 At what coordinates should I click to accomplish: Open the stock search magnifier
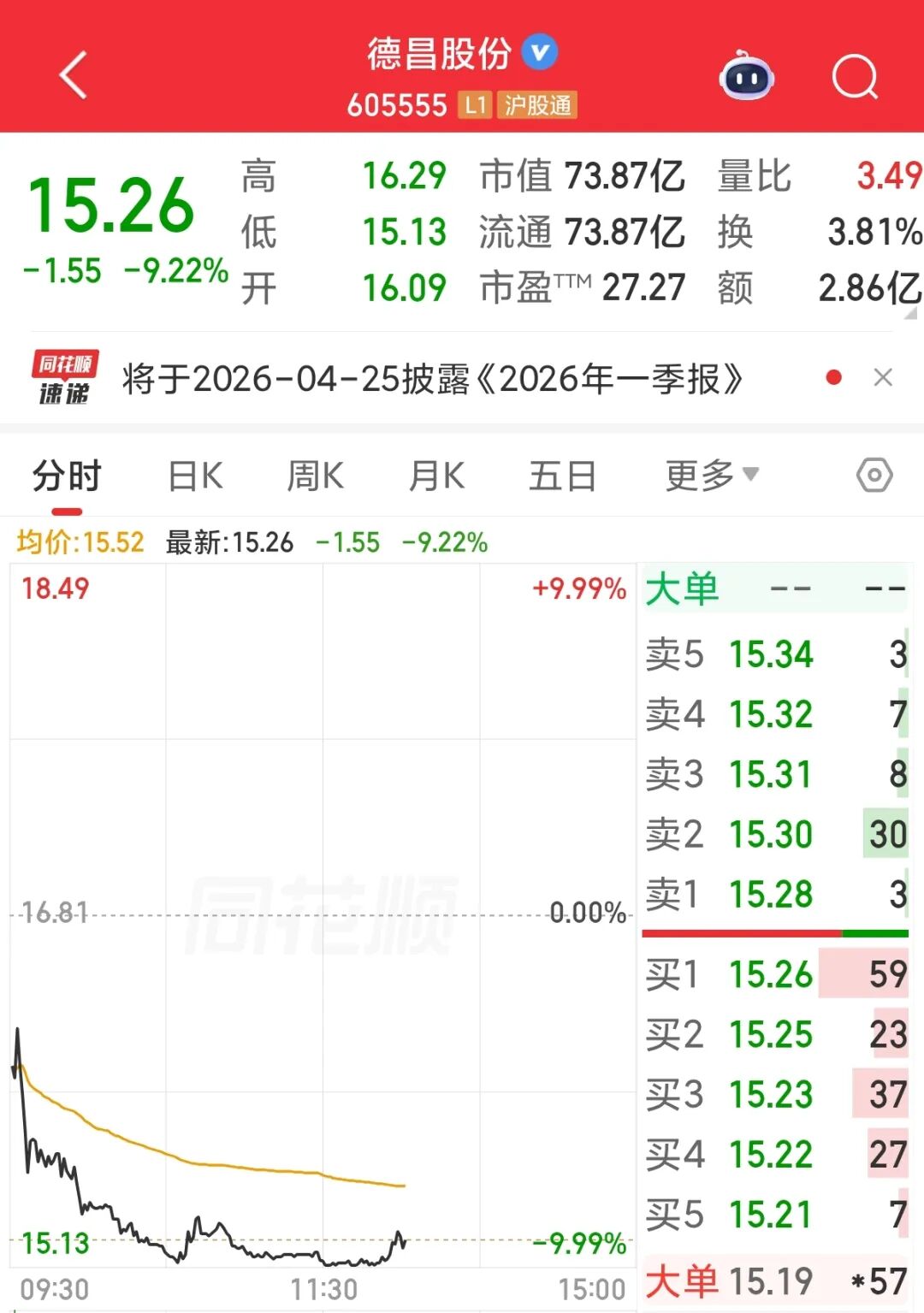pos(855,77)
